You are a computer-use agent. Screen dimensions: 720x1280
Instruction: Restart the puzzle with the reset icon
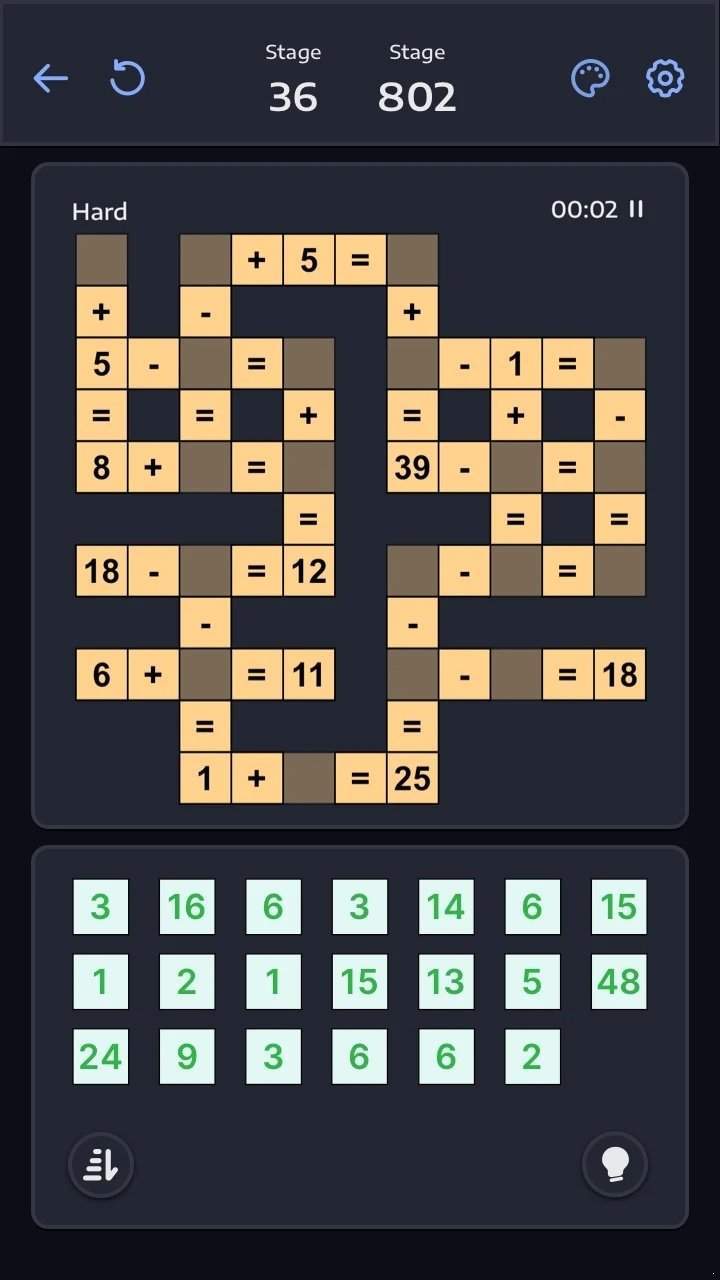(x=127, y=78)
